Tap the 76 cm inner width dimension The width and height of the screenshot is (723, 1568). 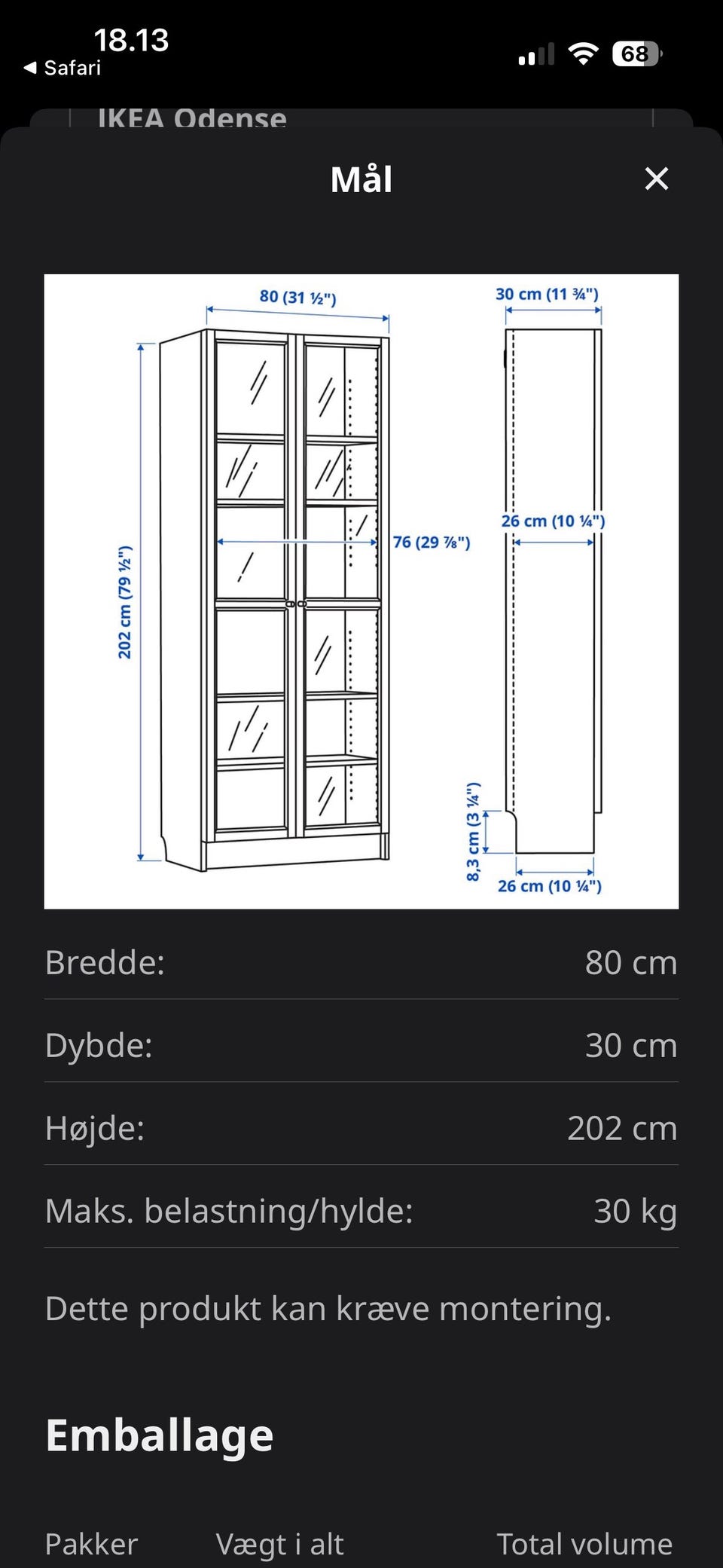coord(432,541)
